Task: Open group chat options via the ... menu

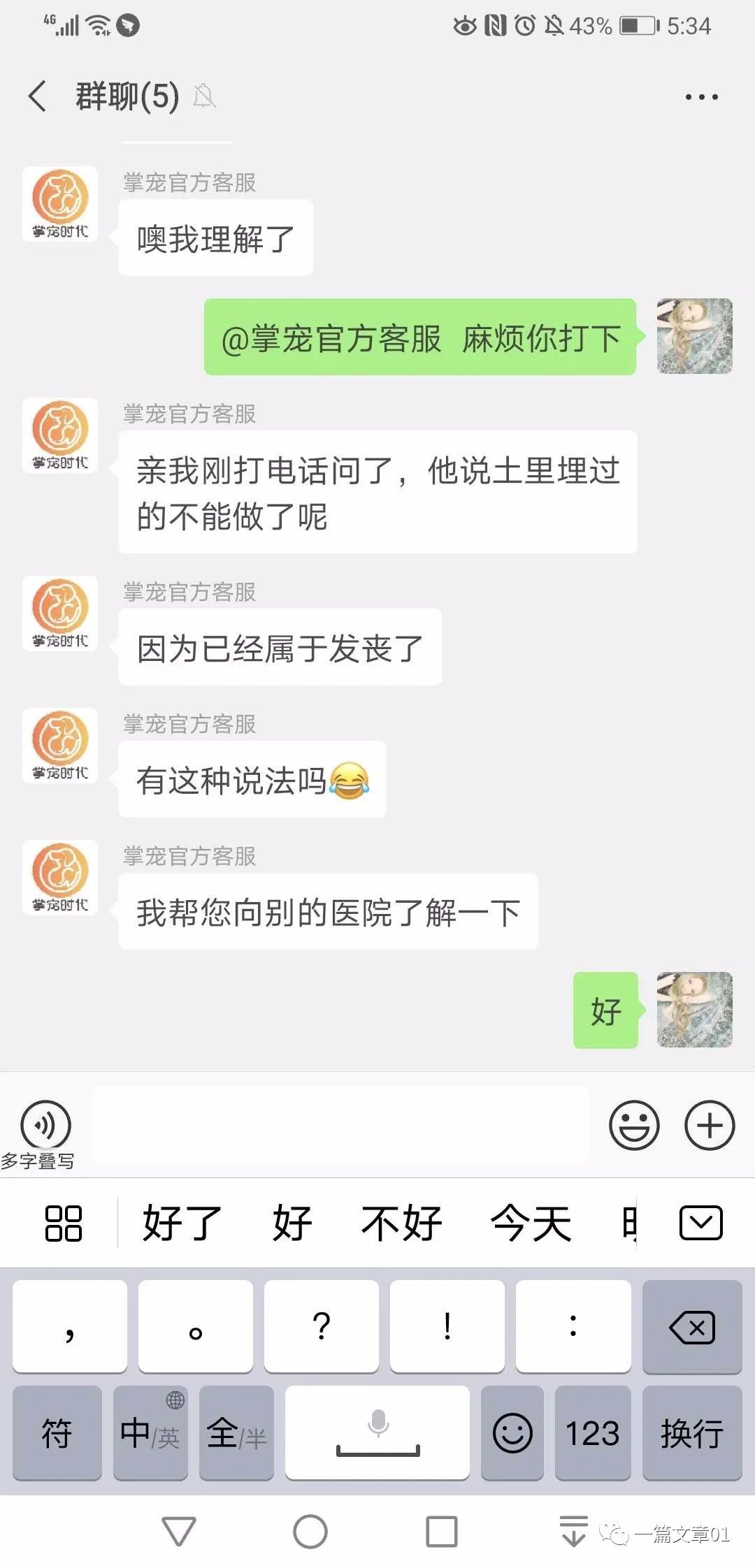Action: point(703,98)
